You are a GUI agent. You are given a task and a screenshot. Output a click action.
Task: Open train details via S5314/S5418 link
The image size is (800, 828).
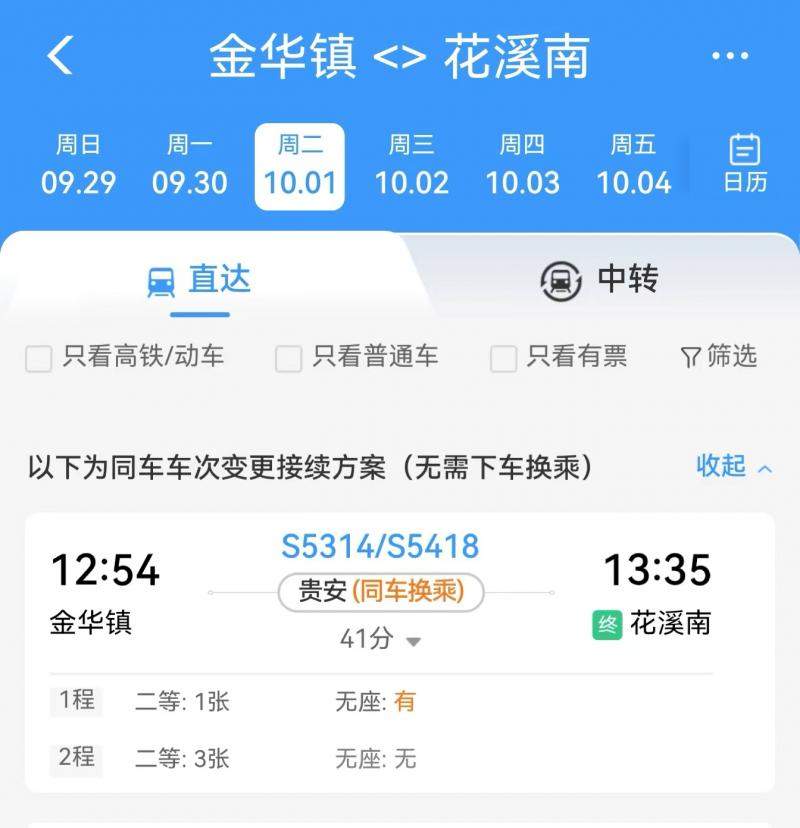(378, 546)
